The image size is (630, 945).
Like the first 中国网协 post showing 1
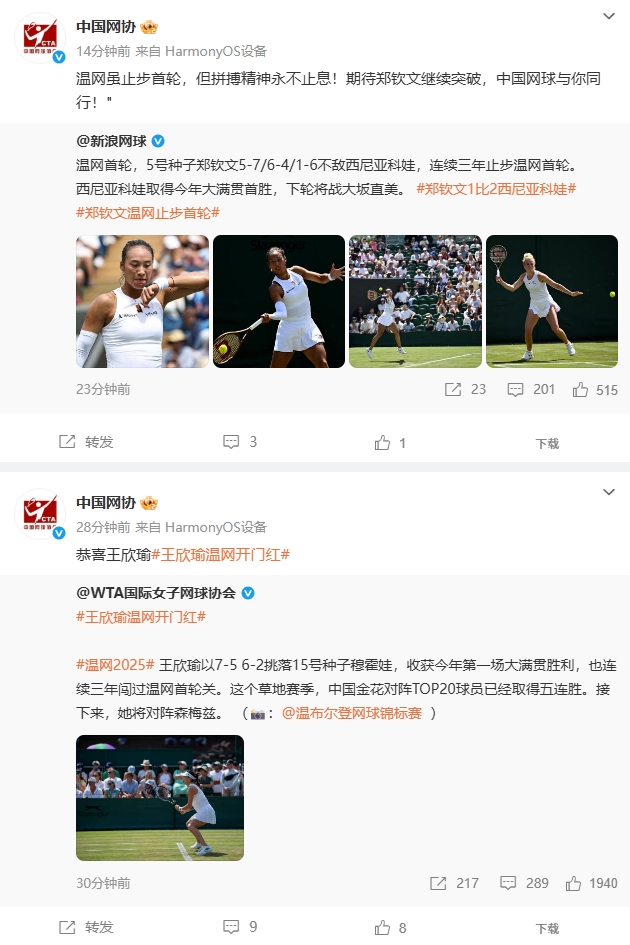tap(390, 442)
